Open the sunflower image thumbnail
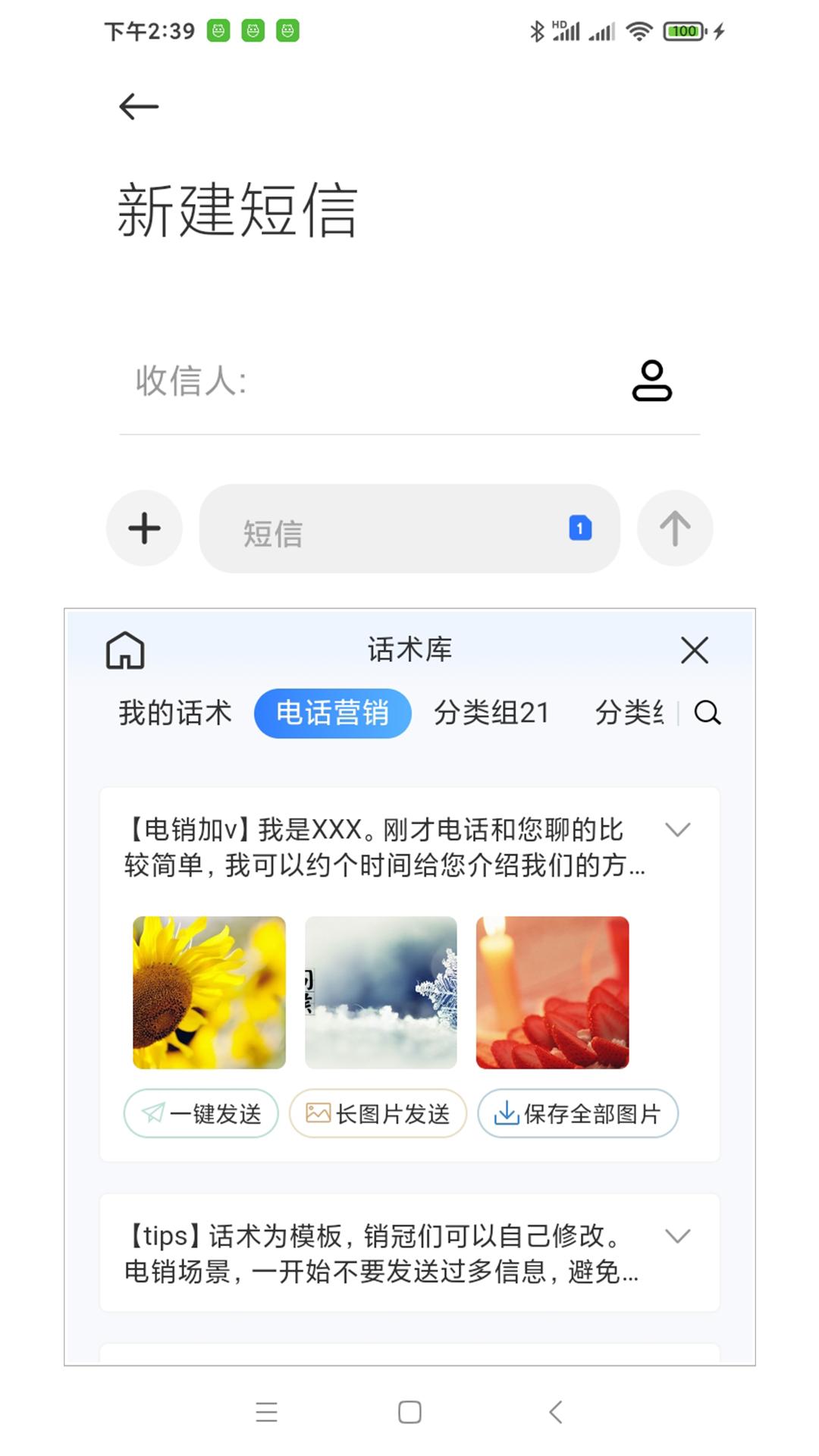Viewport: 819px width, 1456px height. (x=209, y=993)
